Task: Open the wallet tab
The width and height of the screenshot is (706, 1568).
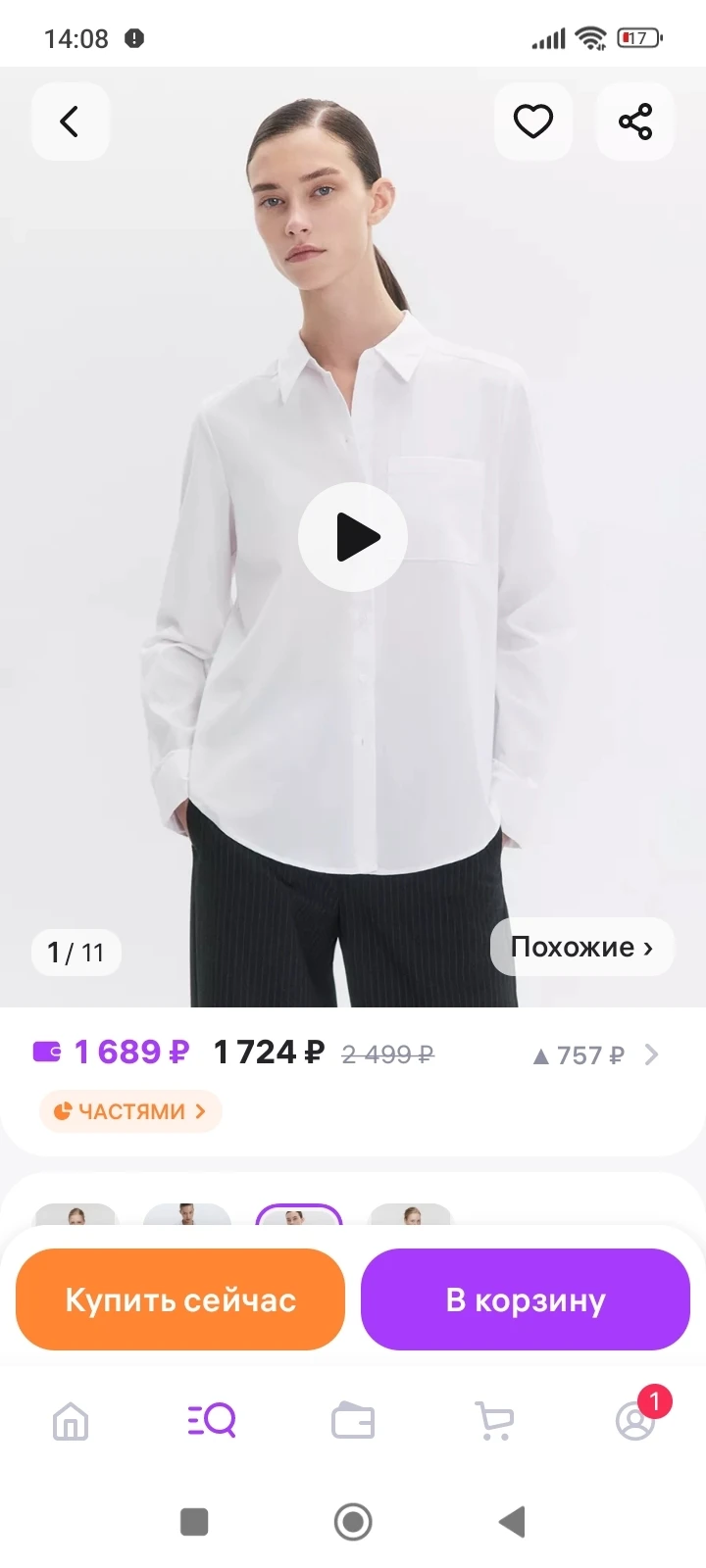Action: coord(353,1421)
